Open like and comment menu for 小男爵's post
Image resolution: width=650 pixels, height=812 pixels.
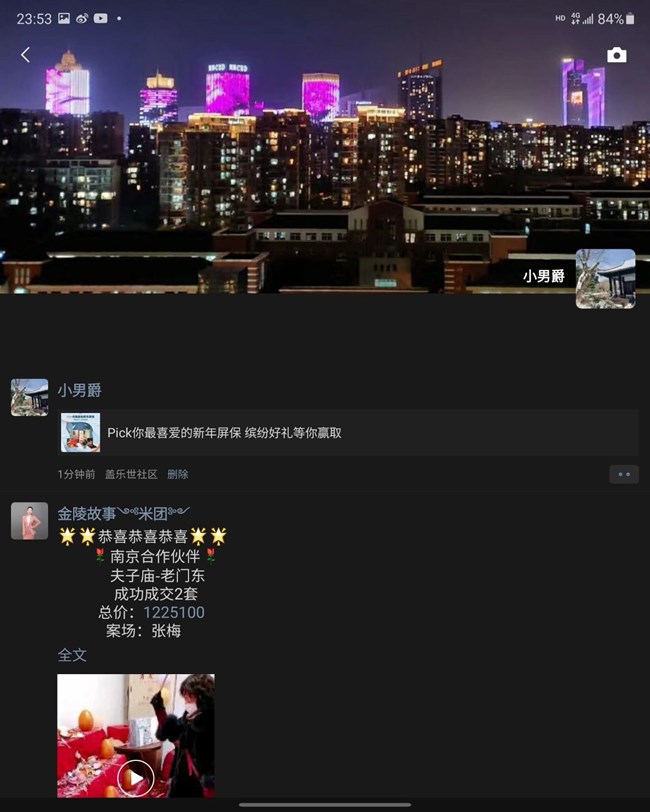624,474
